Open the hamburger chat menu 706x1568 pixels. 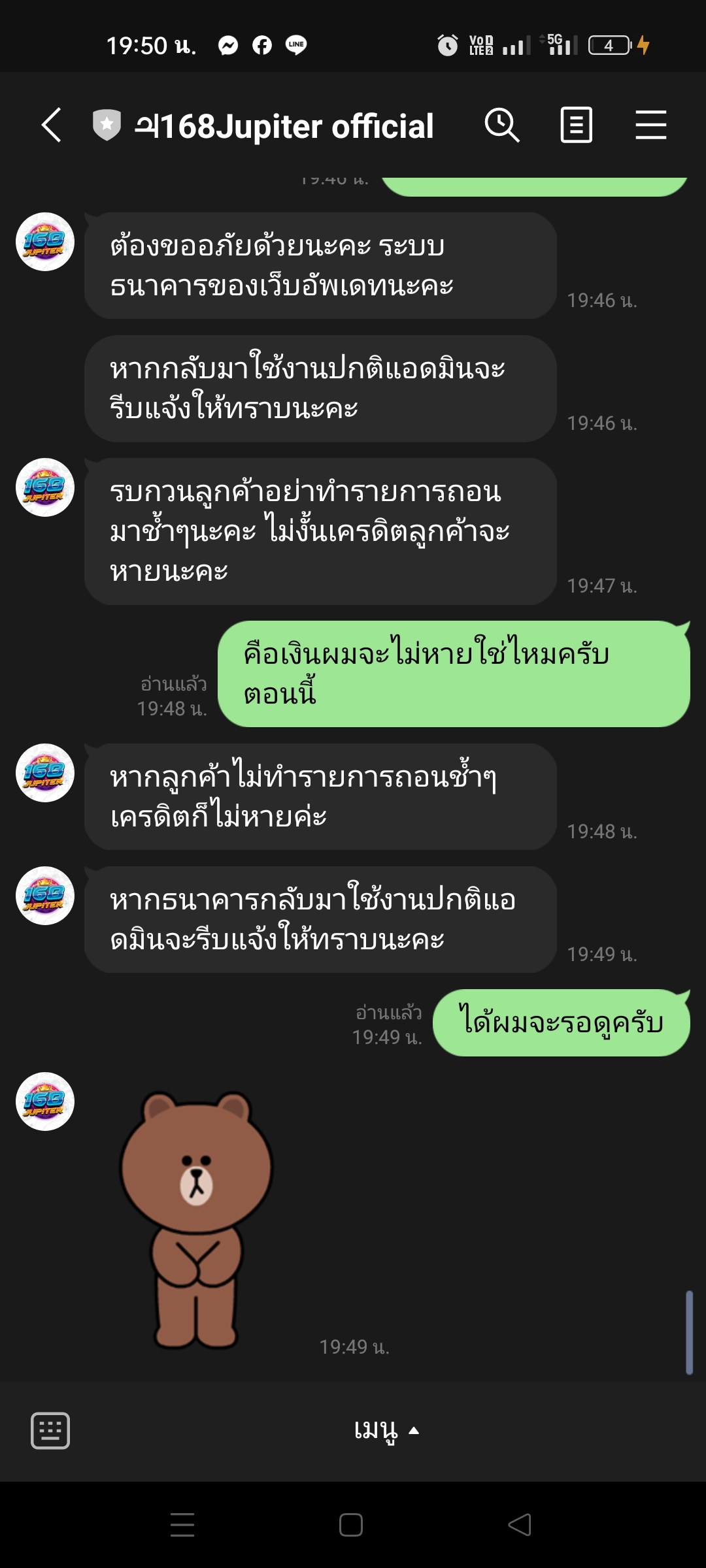650,125
